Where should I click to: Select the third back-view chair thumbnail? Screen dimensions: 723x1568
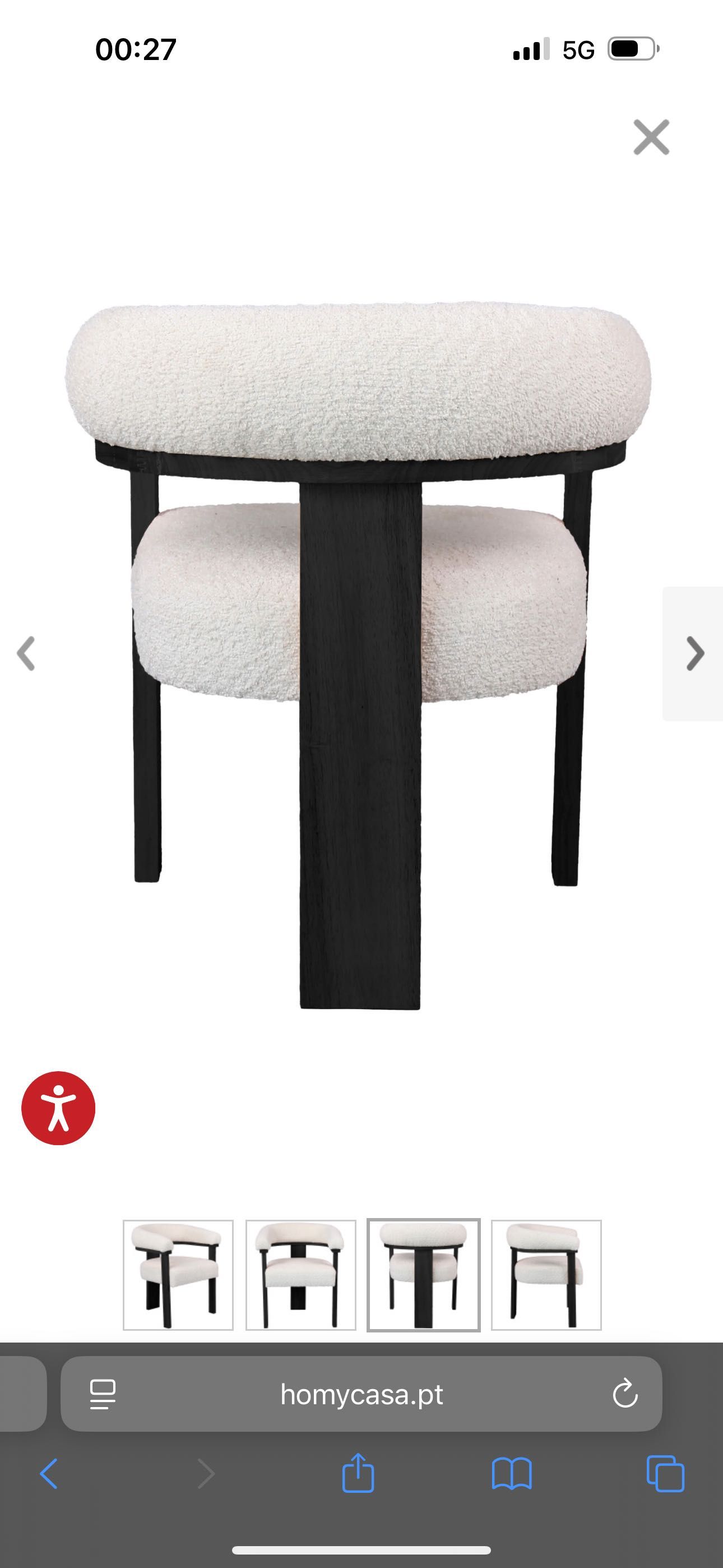pyautogui.click(x=424, y=1275)
